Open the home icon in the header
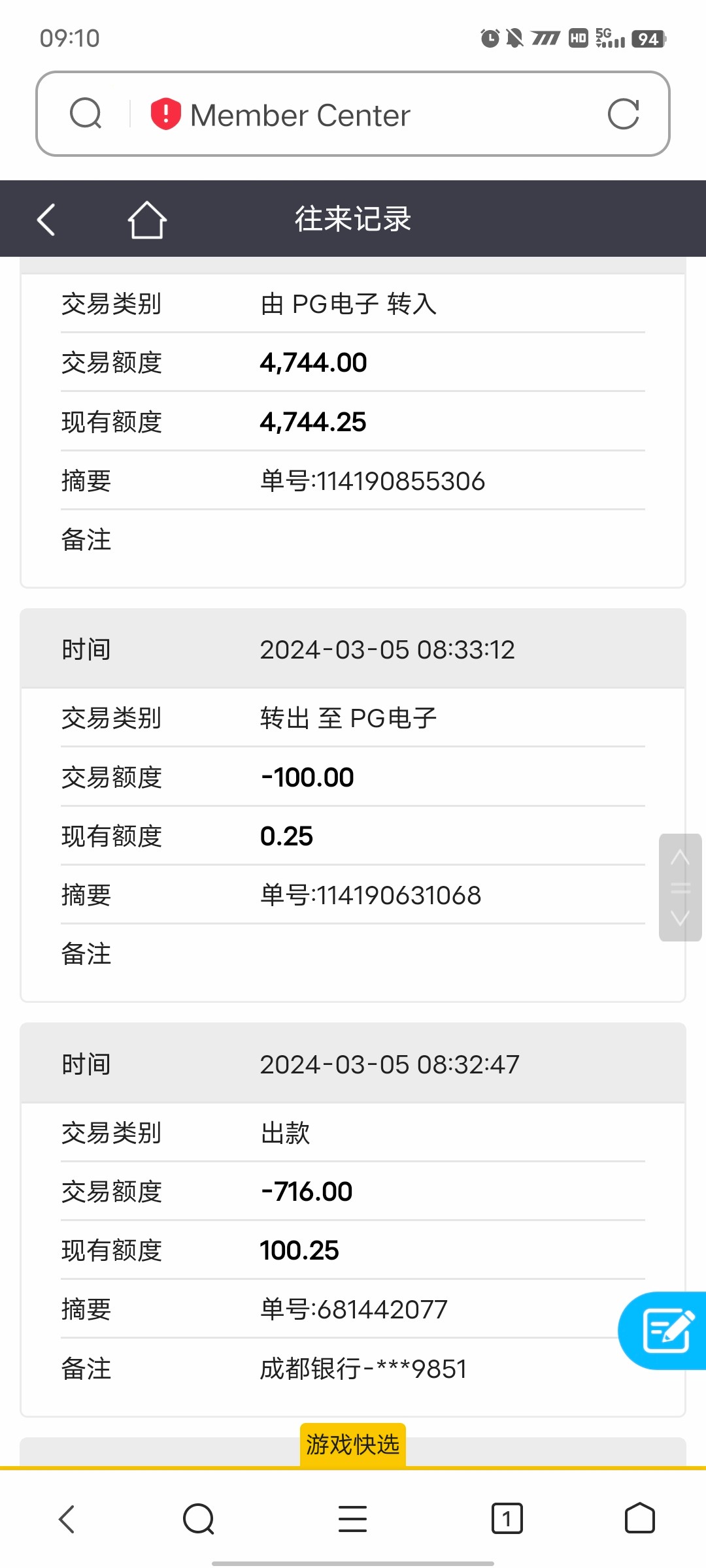Screen dimensions: 706x1568 [147, 220]
